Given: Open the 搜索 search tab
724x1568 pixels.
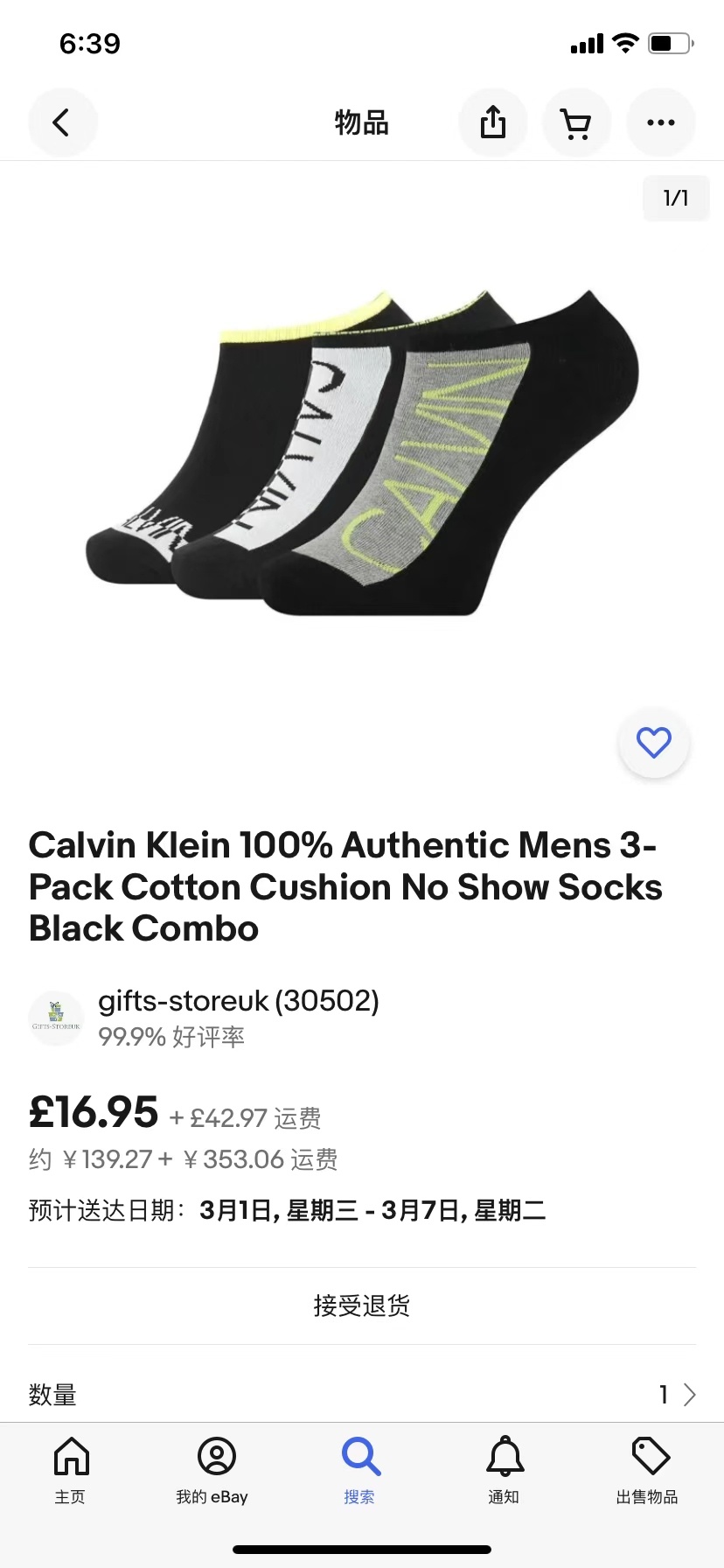Looking at the screenshot, I should 360,1470.
